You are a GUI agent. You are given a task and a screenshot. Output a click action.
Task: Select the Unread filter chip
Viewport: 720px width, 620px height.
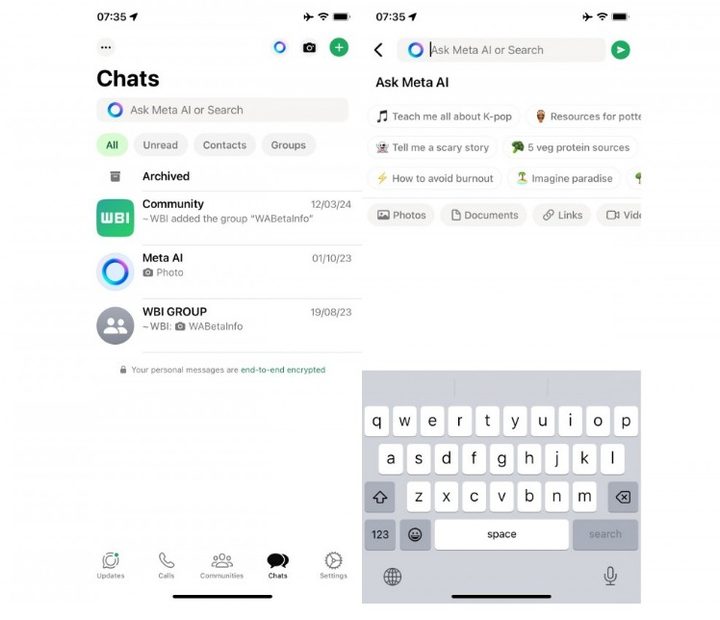tap(160, 145)
